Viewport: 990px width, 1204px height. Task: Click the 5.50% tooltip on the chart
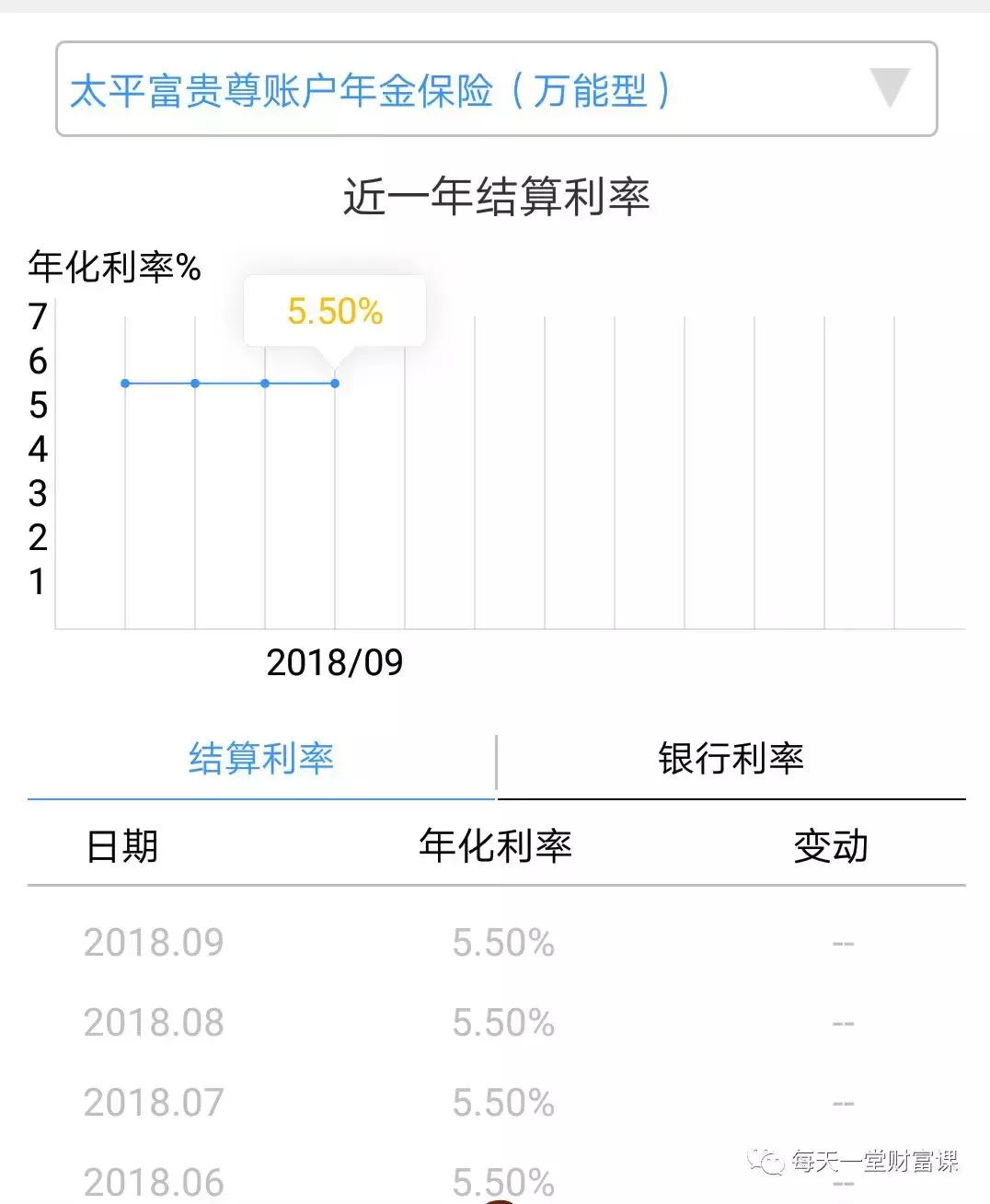click(x=334, y=312)
